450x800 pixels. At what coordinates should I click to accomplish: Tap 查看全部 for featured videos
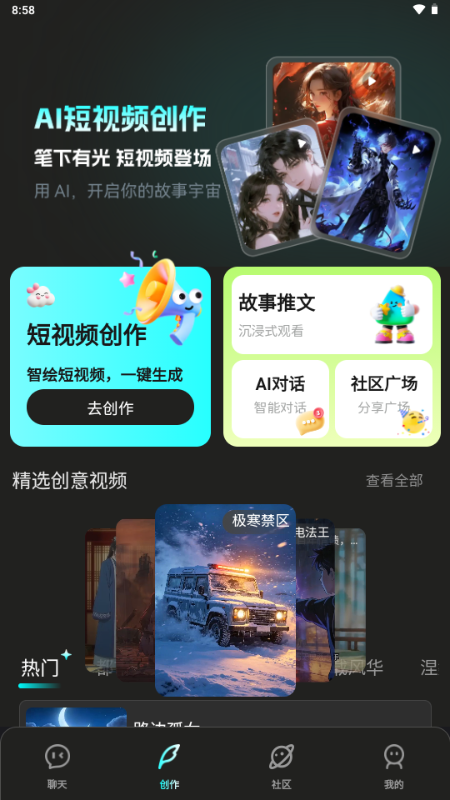394,480
